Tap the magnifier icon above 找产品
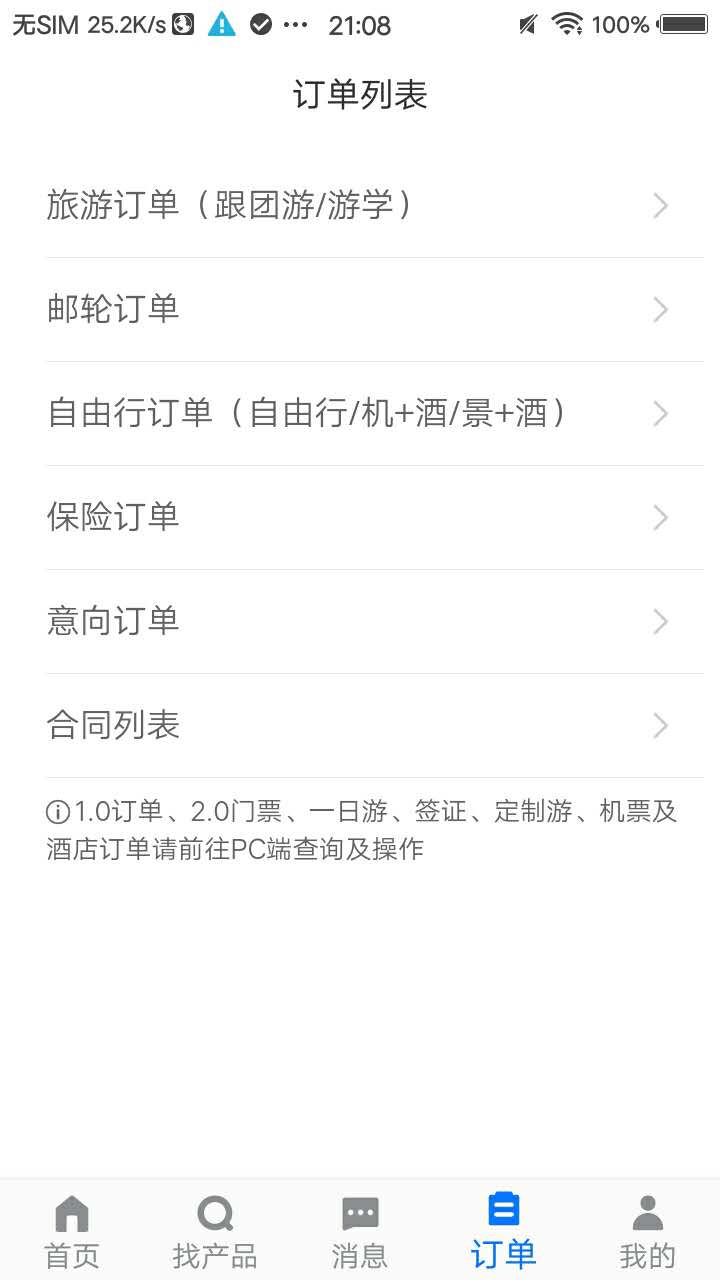Image resolution: width=720 pixels, height=1280 pixels. (215, 1213)
